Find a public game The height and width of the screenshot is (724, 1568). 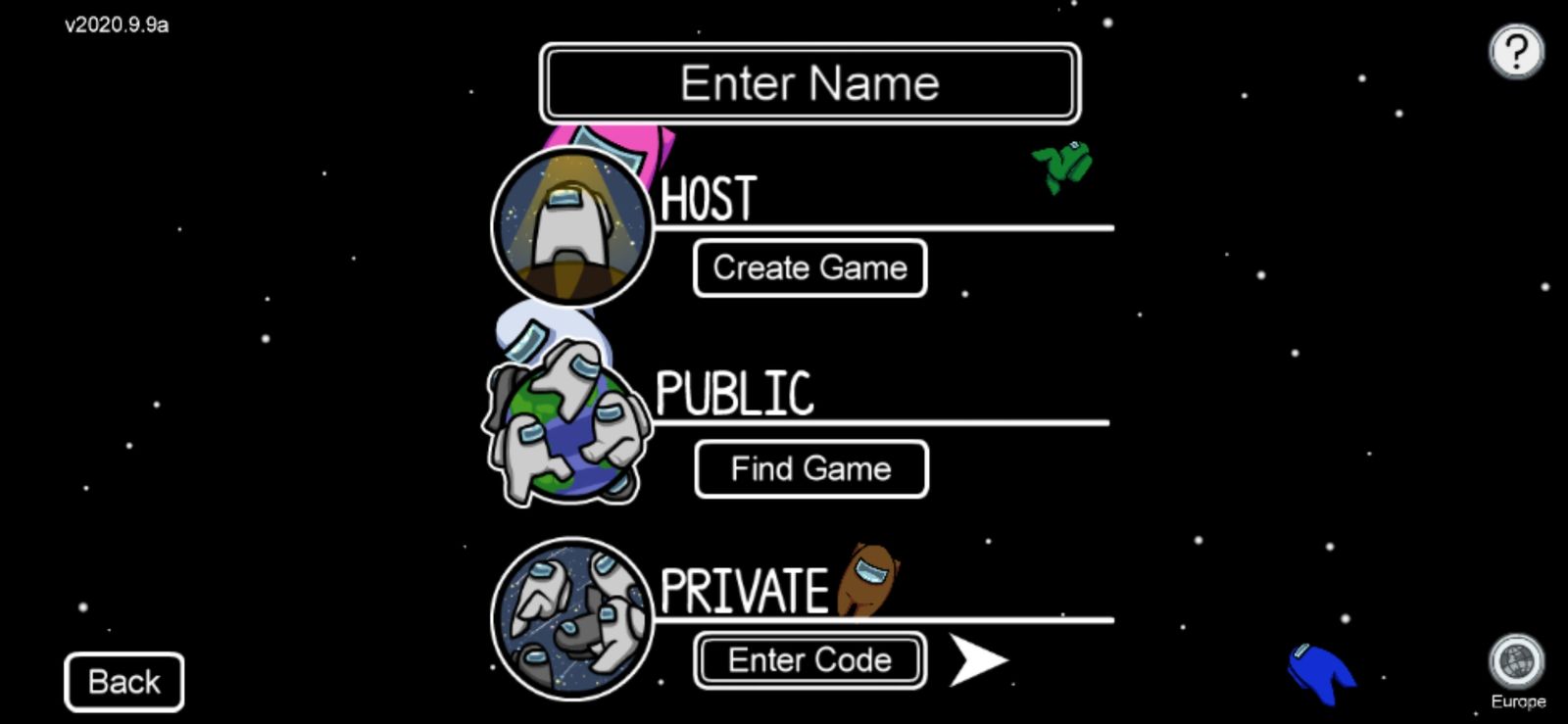pos(810,468)
